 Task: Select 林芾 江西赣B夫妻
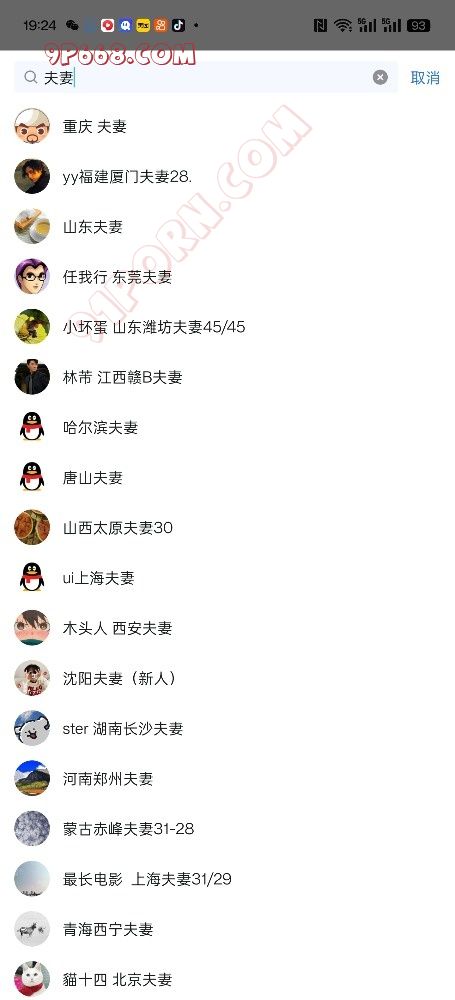[227, 377]
